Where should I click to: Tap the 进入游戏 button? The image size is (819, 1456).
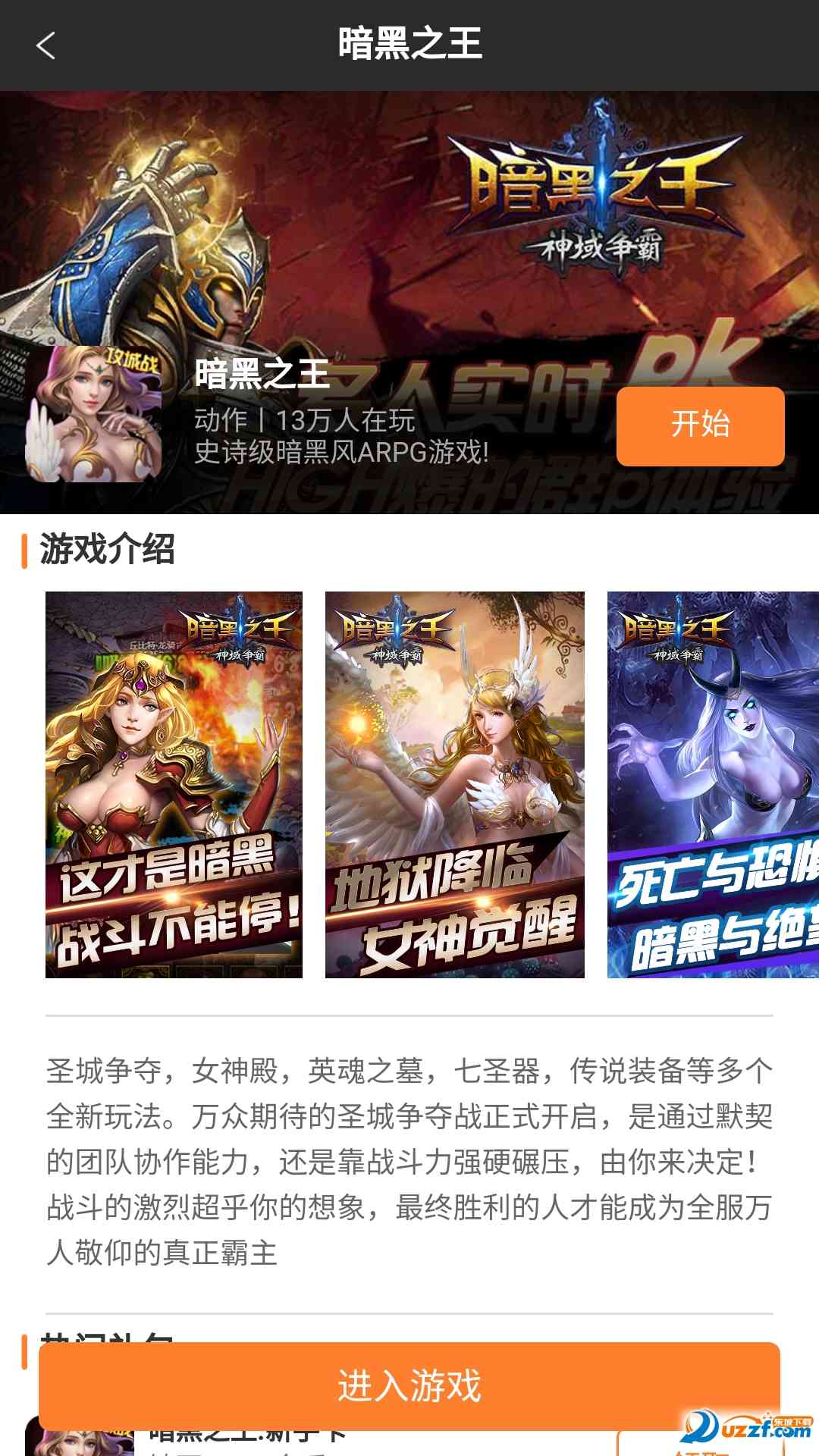409,1385
